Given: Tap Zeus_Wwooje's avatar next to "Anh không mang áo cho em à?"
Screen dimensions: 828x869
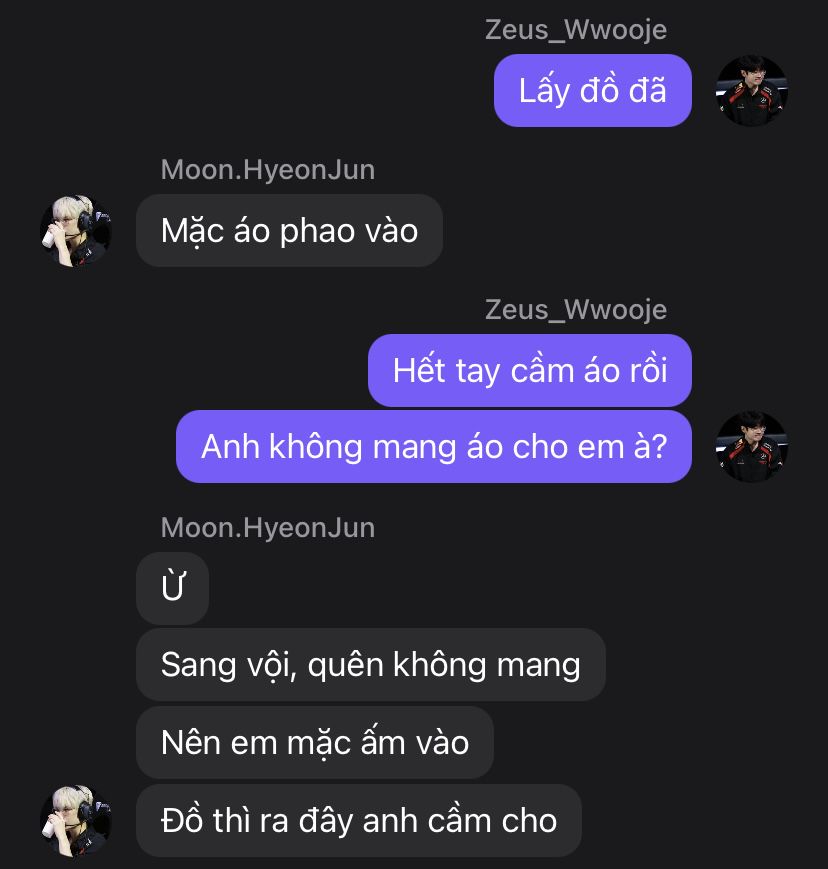Looking at the screenshot, I should click(x=752, y=447).
